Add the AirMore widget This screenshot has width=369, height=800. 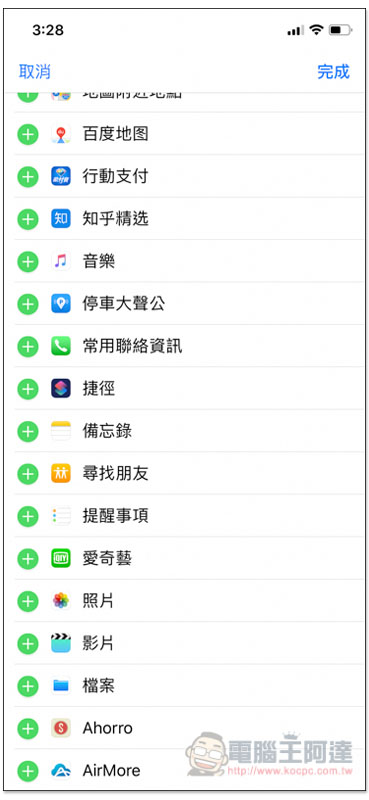coord(28,771)
